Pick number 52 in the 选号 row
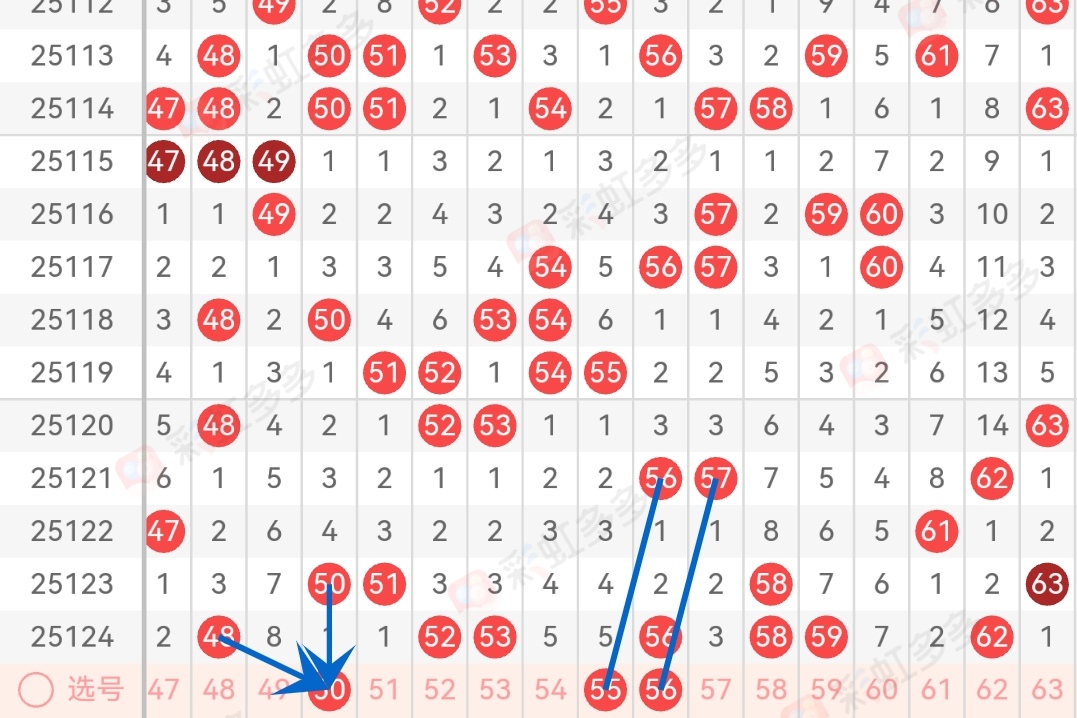 (x=439, y=690)
